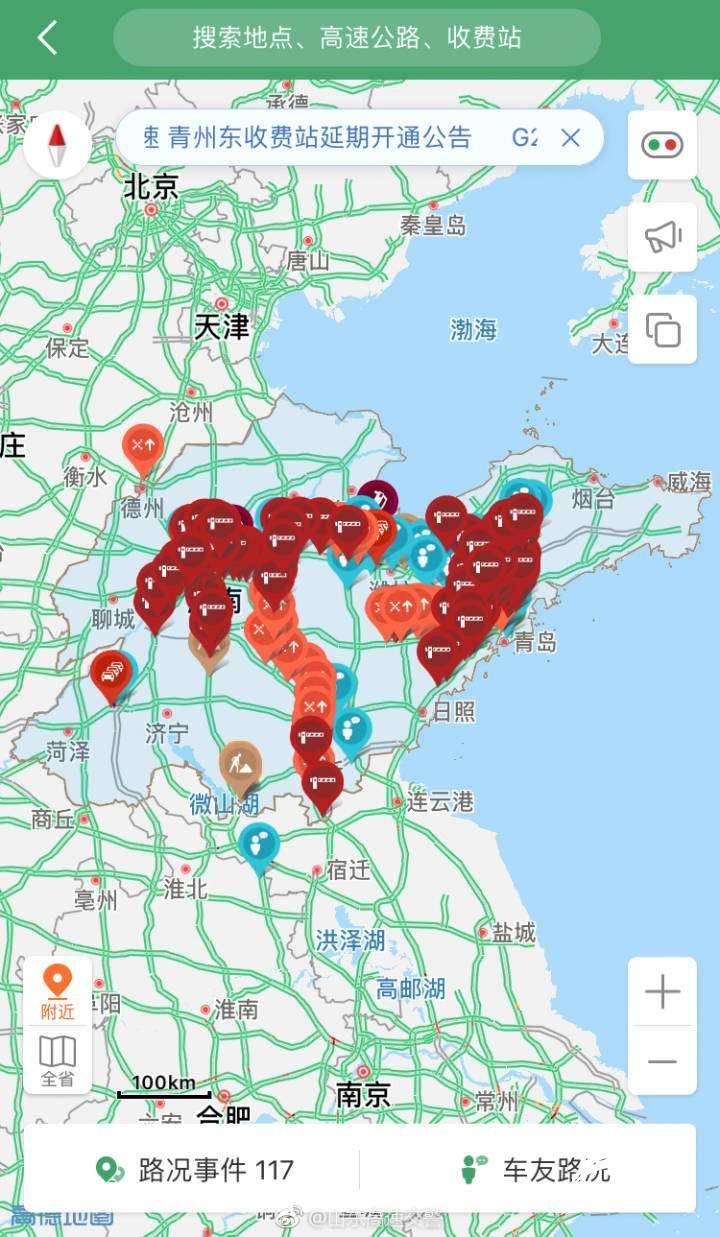720x1237 pixels.
Task: Toggle the traffic light layer button
Action: (x=662, y=145)
